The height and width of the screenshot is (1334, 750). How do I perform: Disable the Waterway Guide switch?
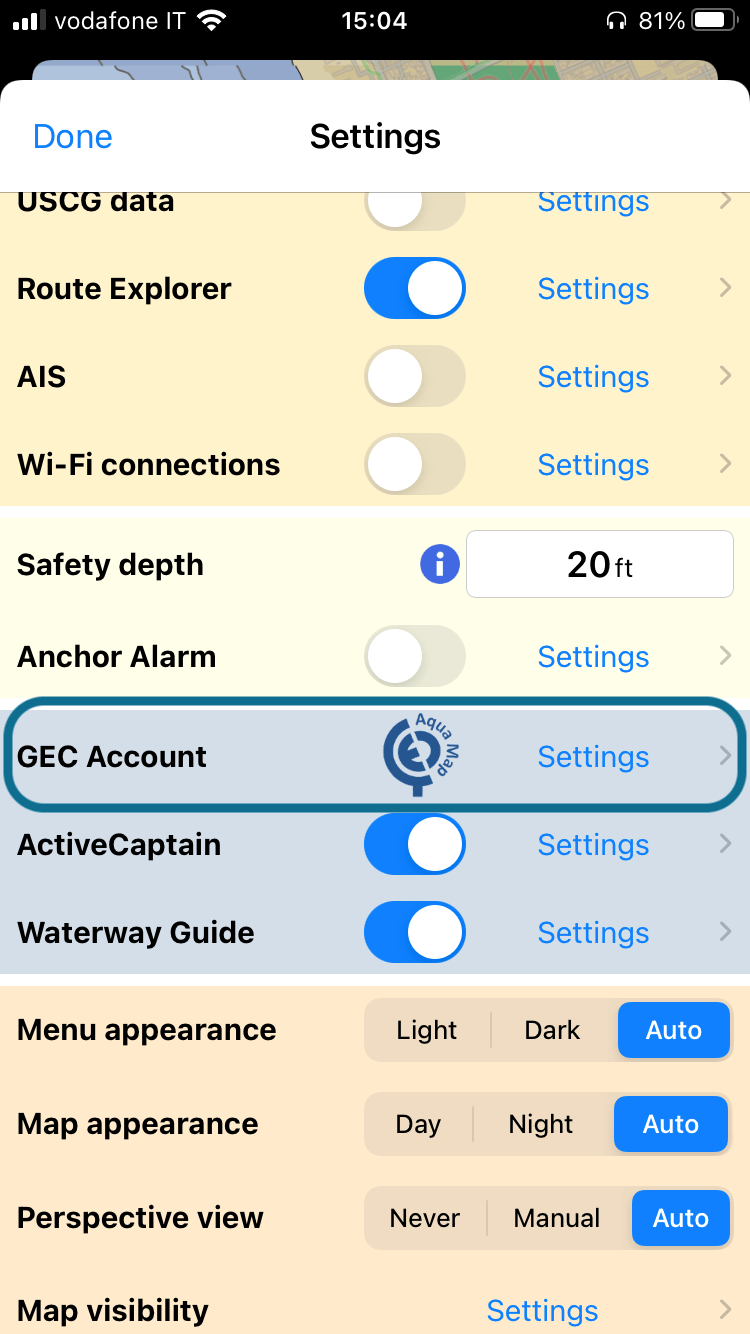coord(415,933)
